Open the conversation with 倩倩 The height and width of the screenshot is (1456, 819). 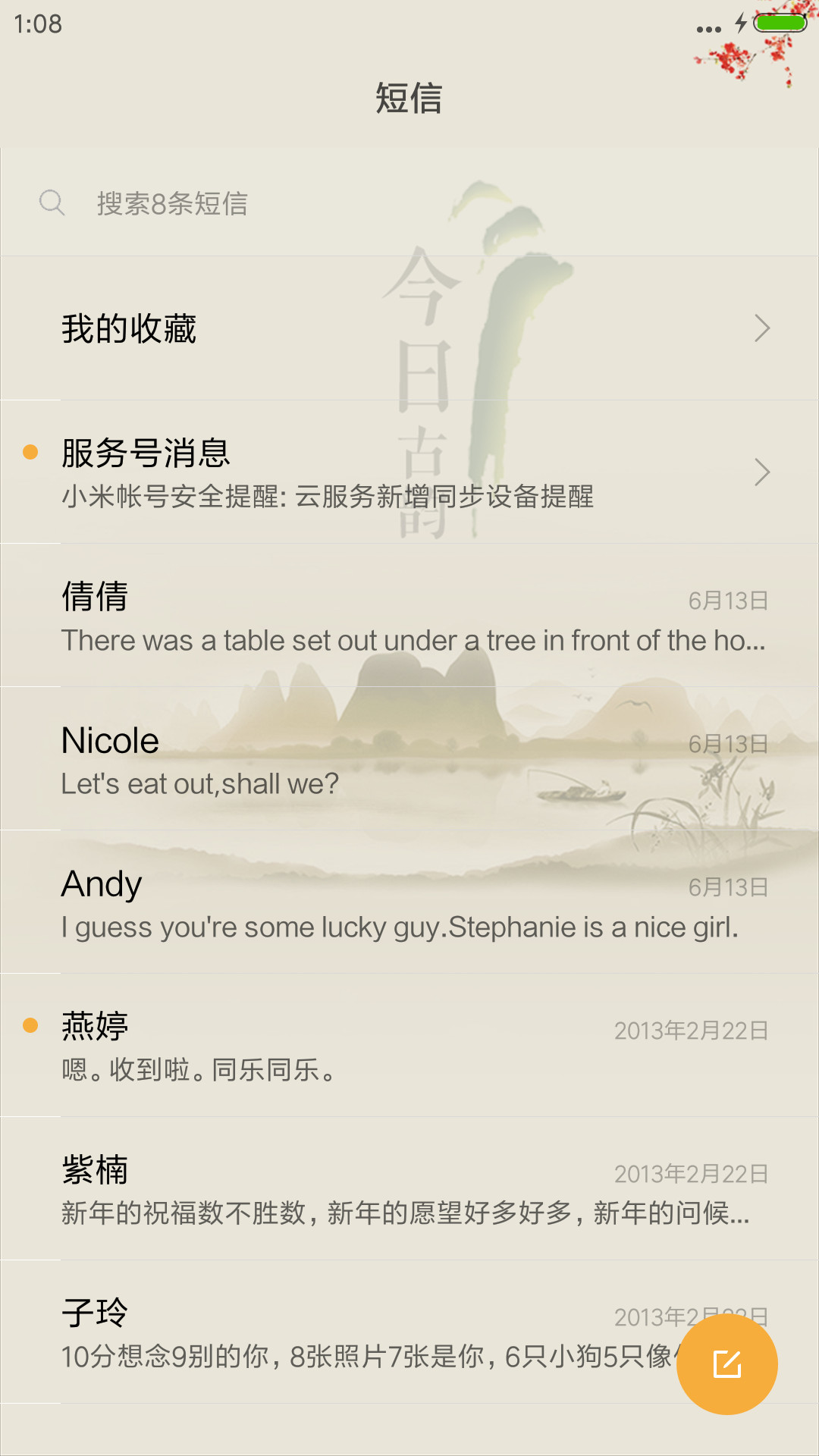(409, 615)
